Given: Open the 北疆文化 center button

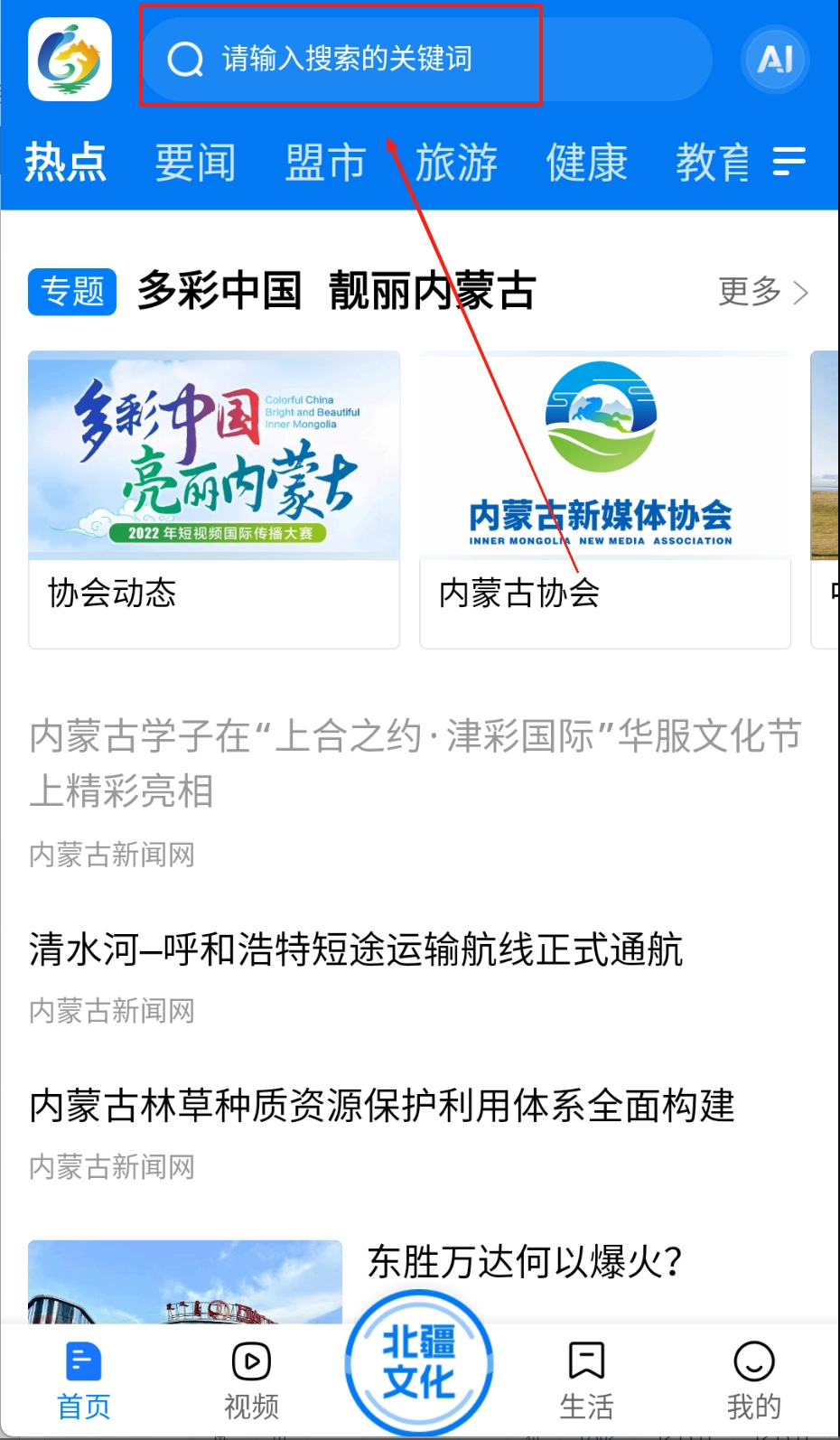Looking at the screenshot, I should tap(419, 1364).
